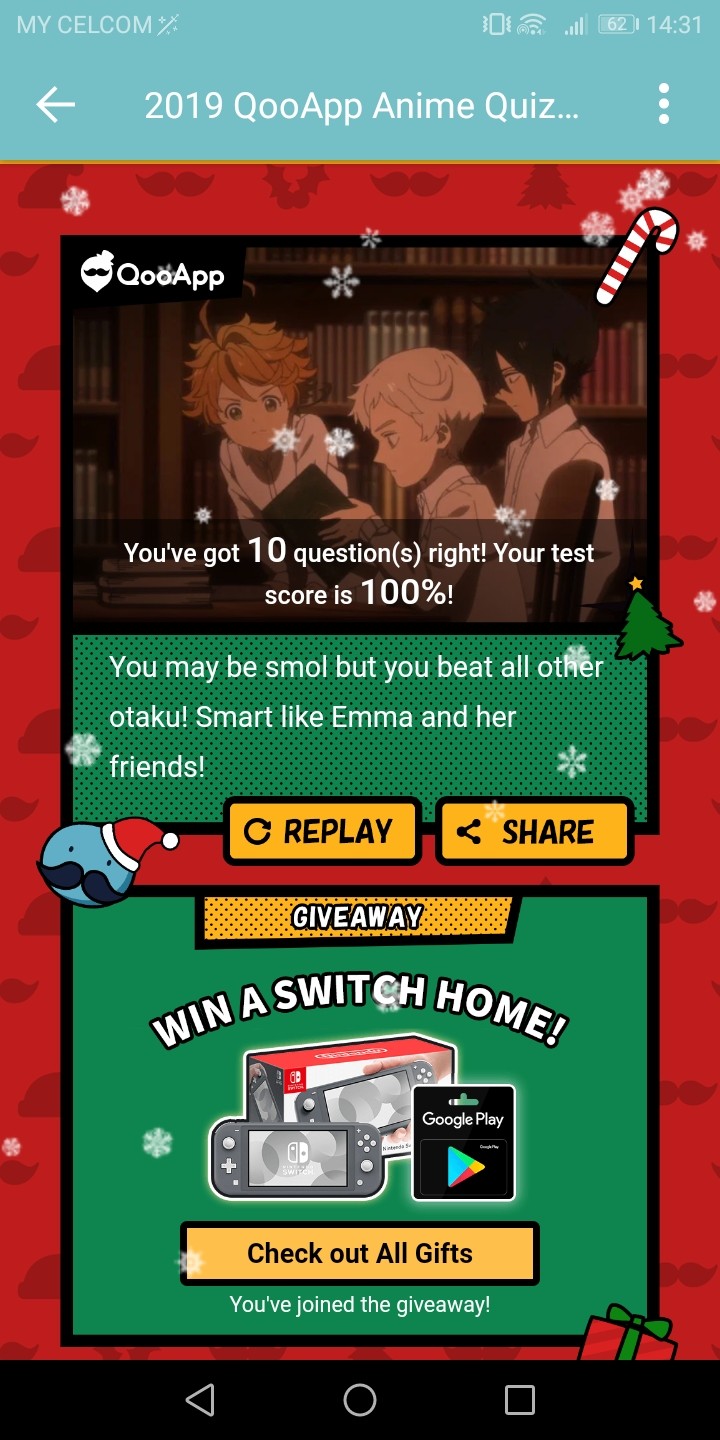720x1440 pixels.
Task: Tap Check out All Gifts
Action: [360, 1253]
